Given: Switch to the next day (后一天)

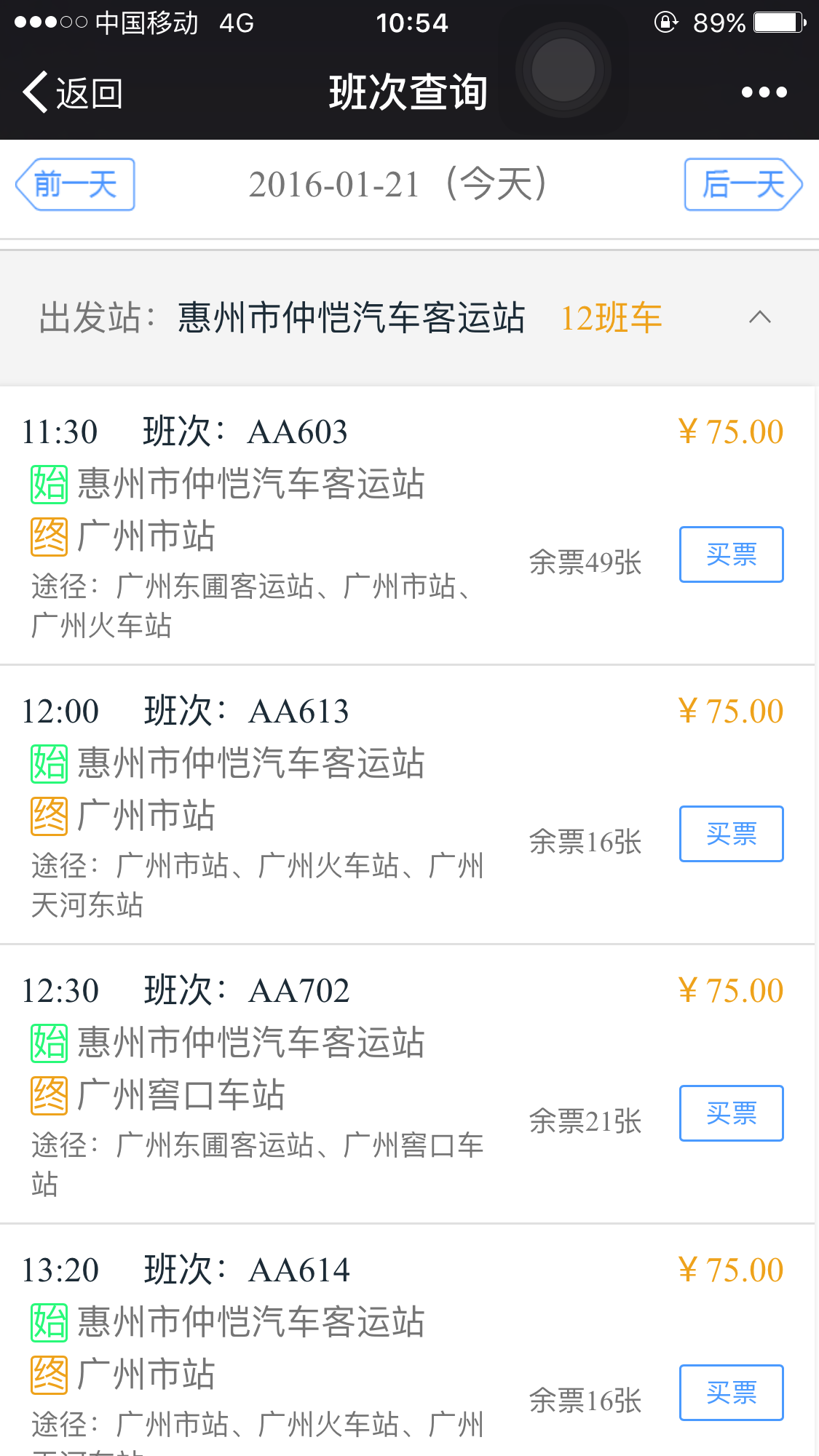Looking at the screenshot, I should 743,185.
